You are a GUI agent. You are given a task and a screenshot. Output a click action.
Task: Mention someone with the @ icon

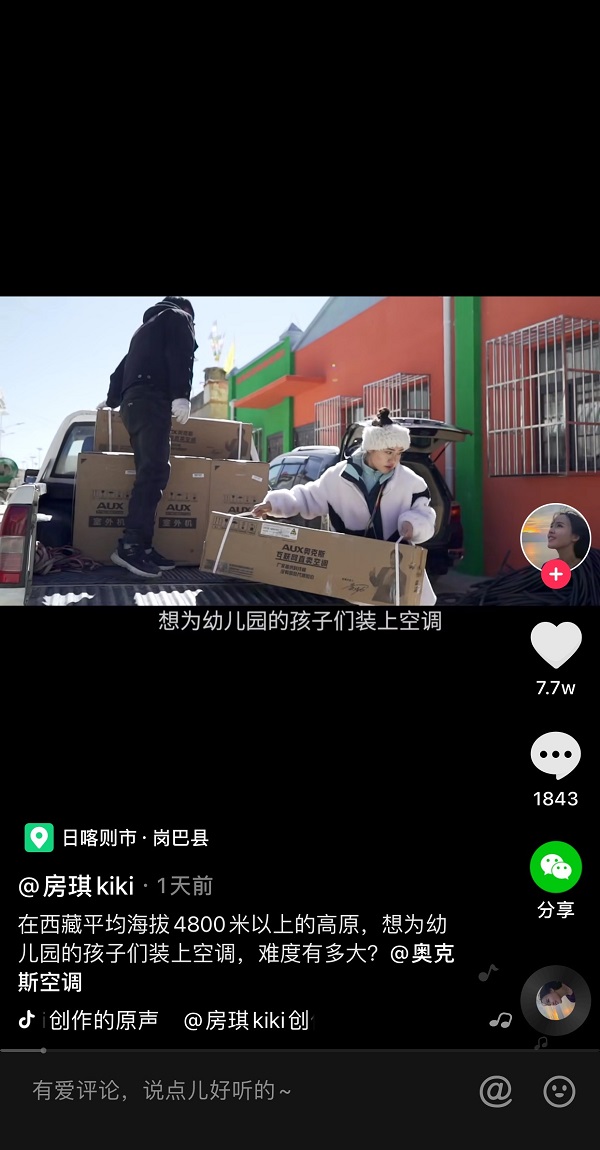(496, 1091)
